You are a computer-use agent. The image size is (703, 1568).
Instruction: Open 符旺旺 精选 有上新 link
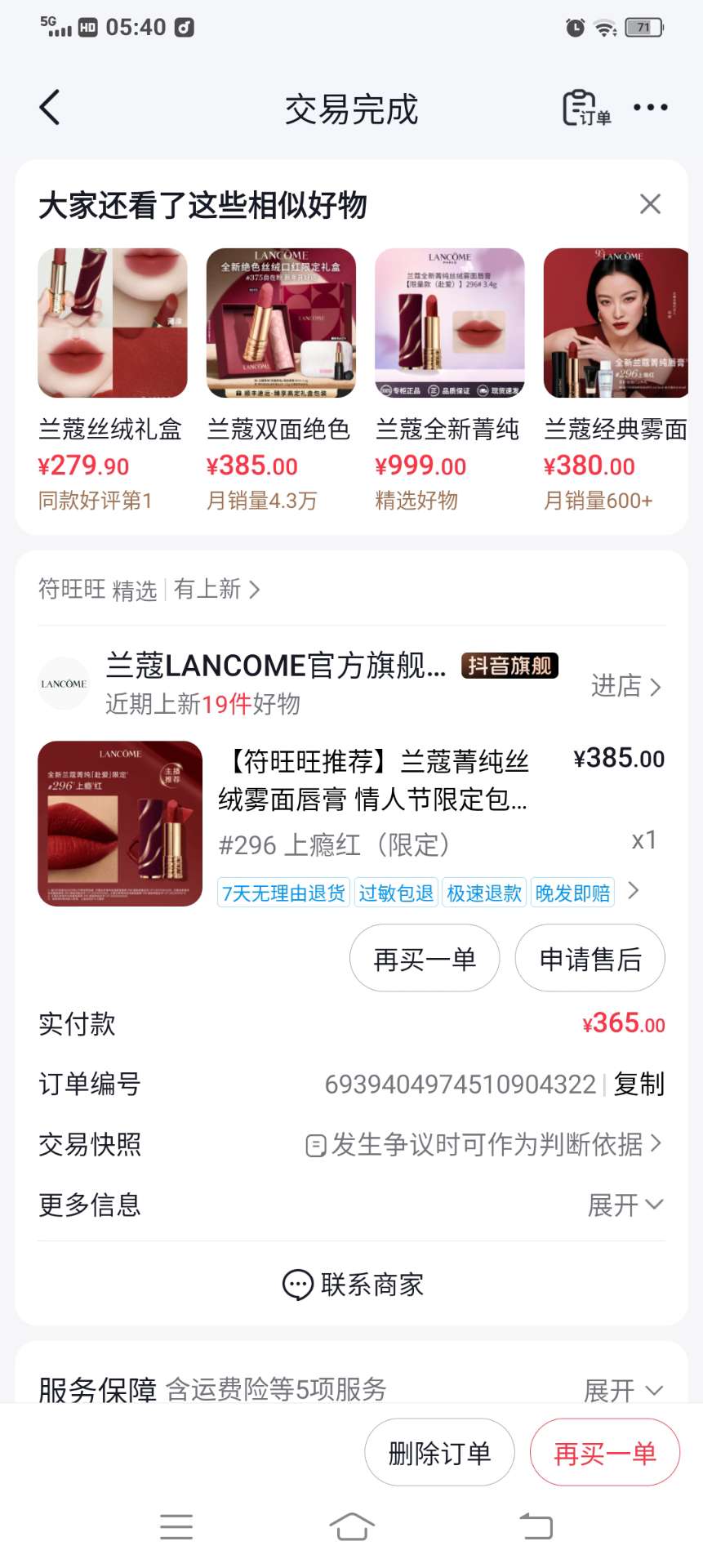149,589
